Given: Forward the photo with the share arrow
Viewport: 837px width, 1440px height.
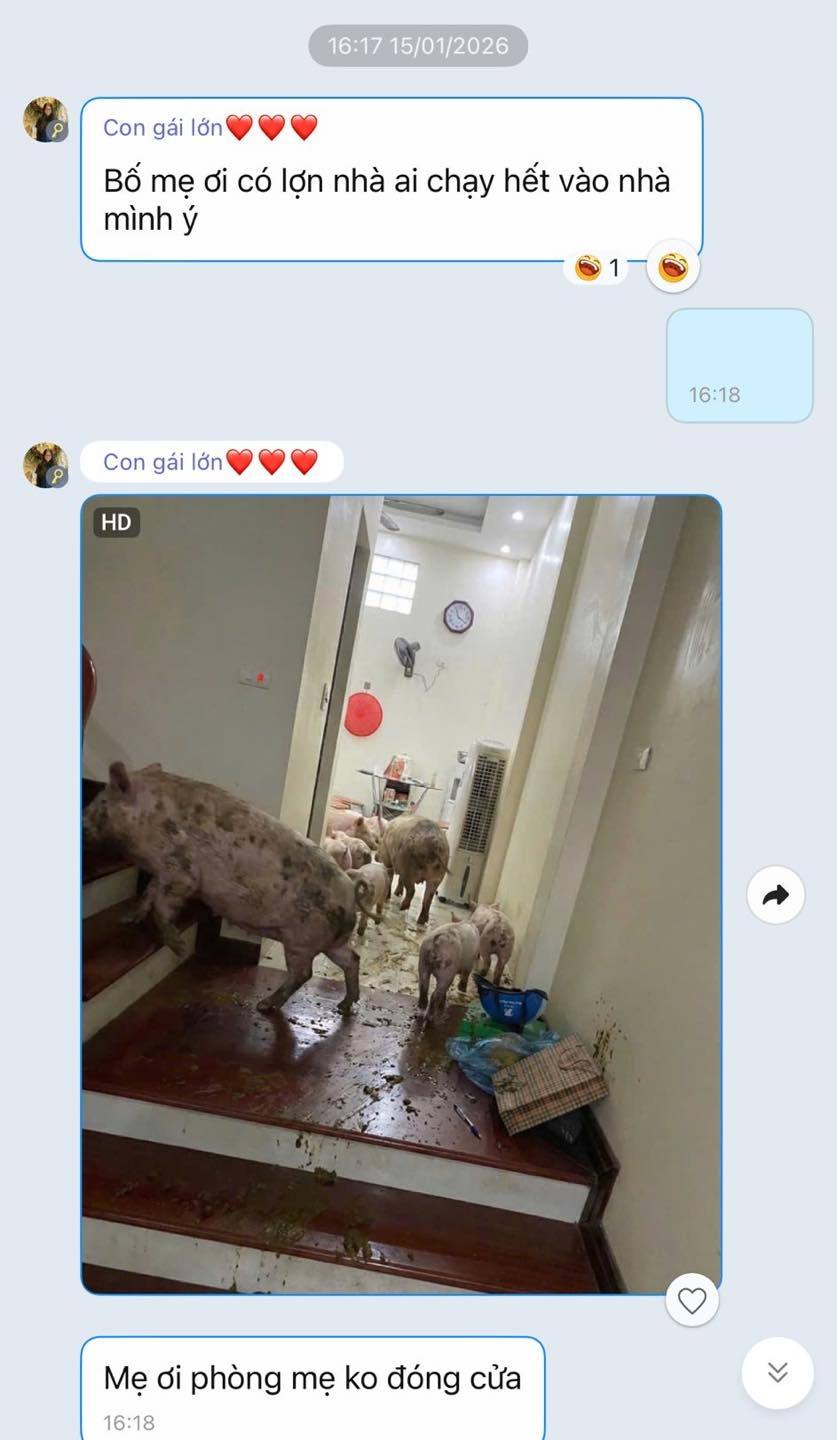Looking at the screenshot, I should pyautogui.click(x=776, y=895).
